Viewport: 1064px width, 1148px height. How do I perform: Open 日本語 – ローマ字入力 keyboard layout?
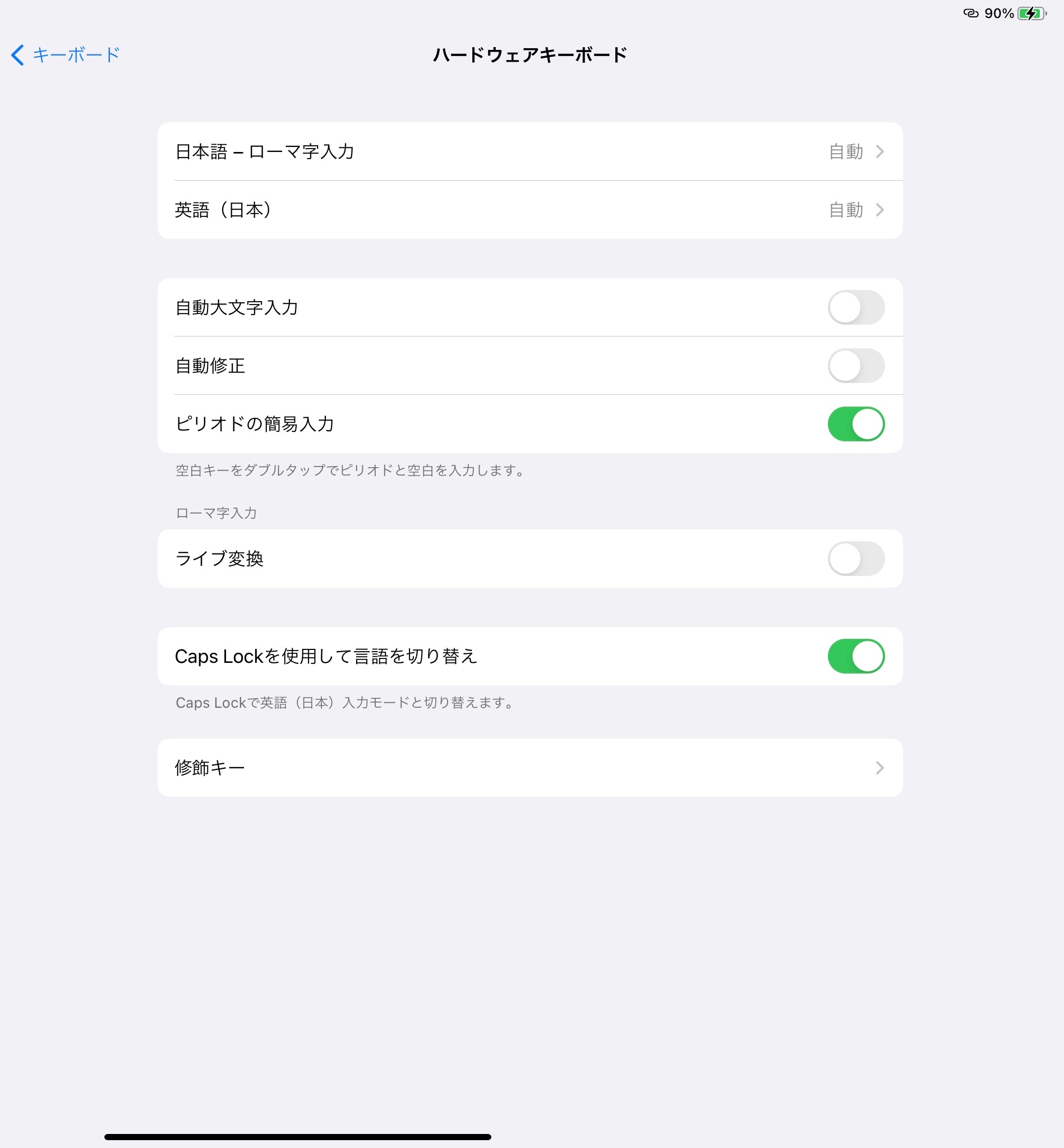[x=529, y=151]
